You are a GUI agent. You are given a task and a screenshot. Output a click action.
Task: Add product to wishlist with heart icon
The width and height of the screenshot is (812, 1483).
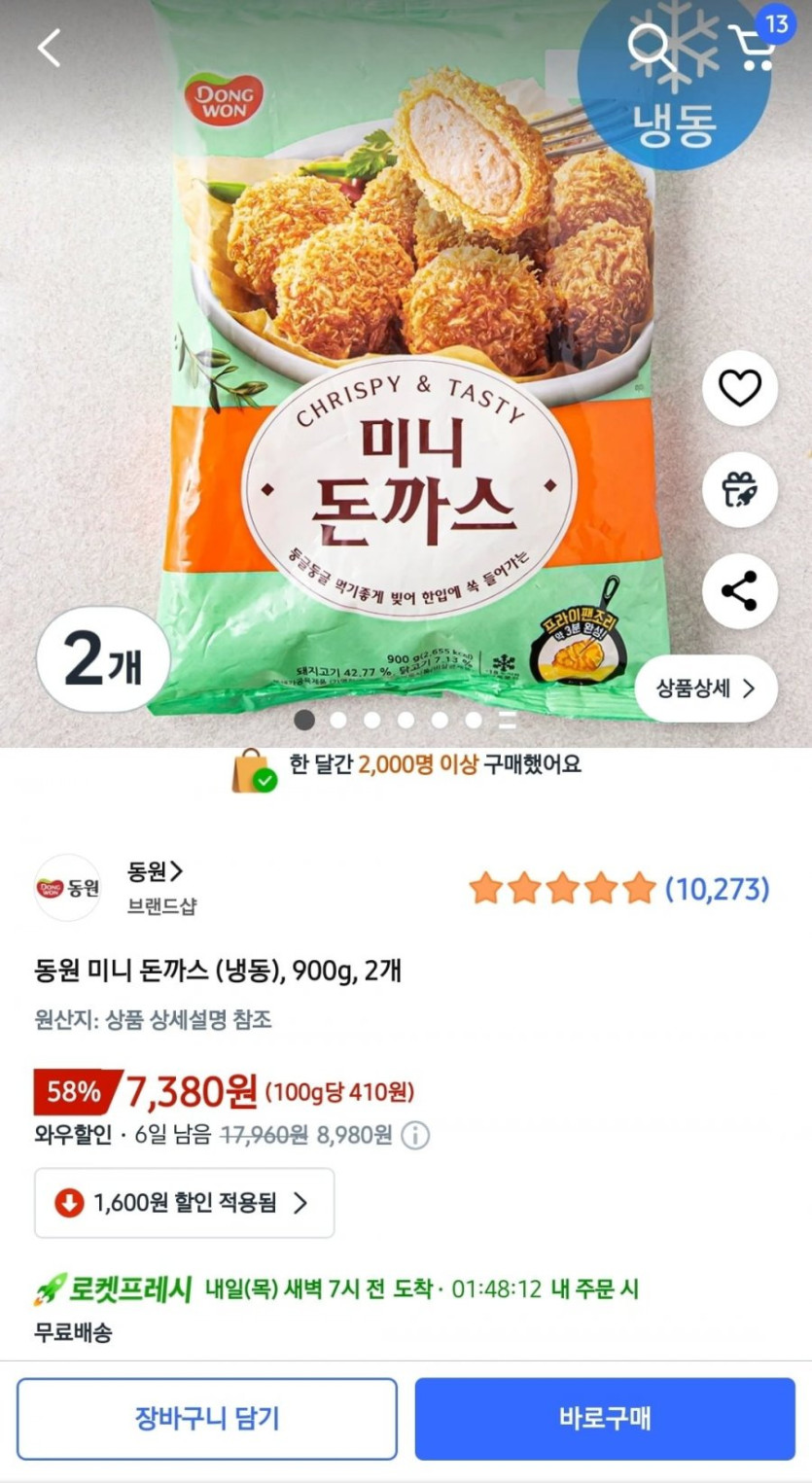click(x=739, y=389)
